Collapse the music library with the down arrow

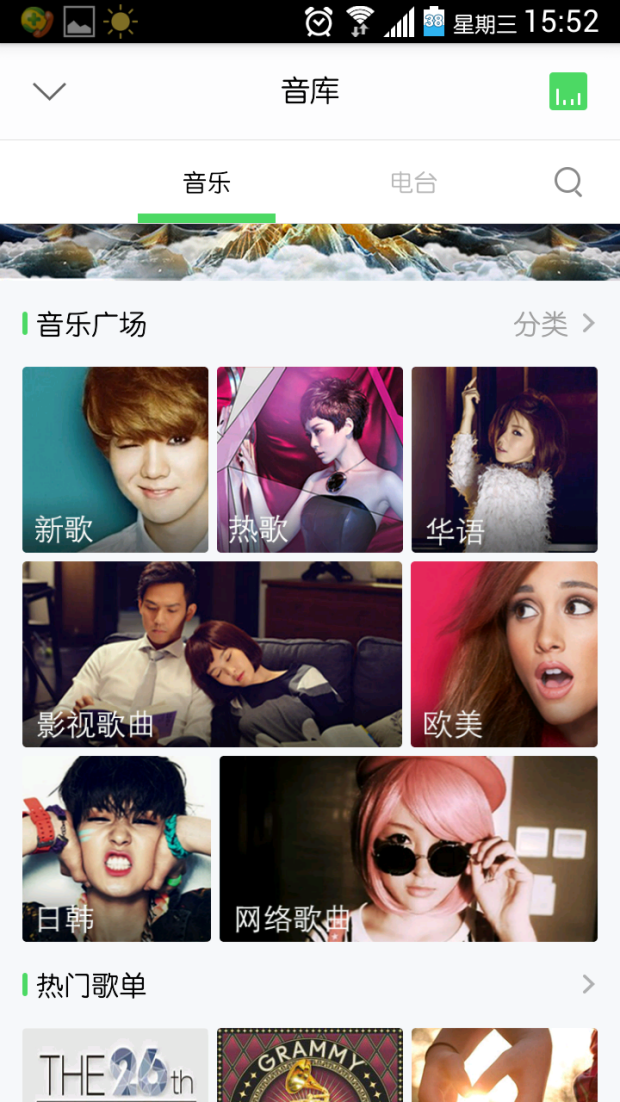click(49, 92)
